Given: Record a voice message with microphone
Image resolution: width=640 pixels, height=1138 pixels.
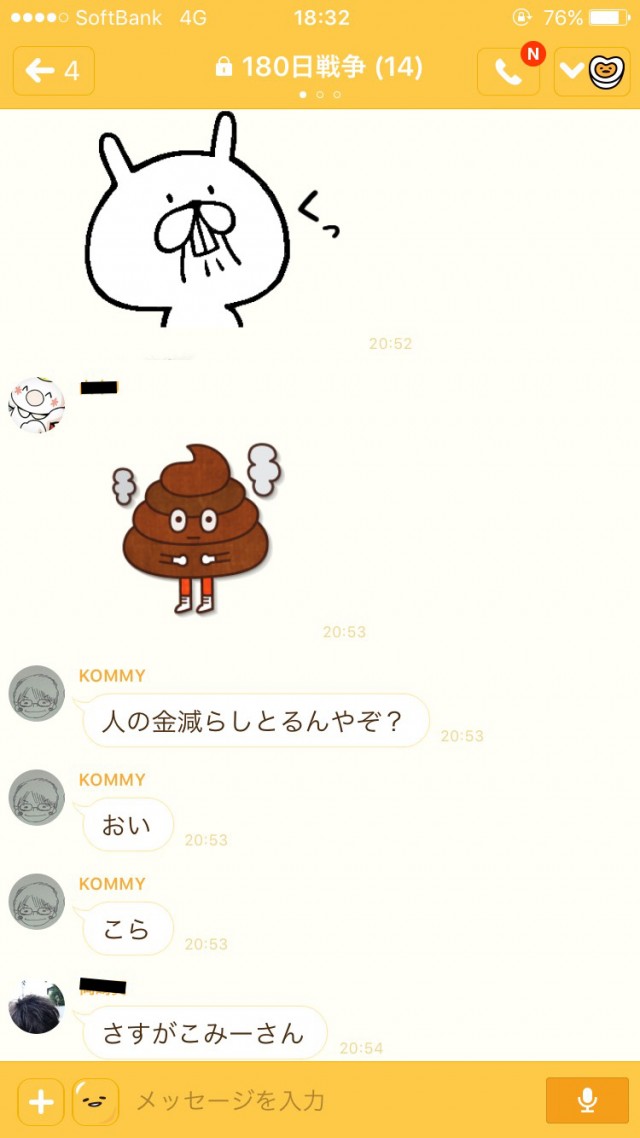Looking at the screenshot, I should (587, 1101).
